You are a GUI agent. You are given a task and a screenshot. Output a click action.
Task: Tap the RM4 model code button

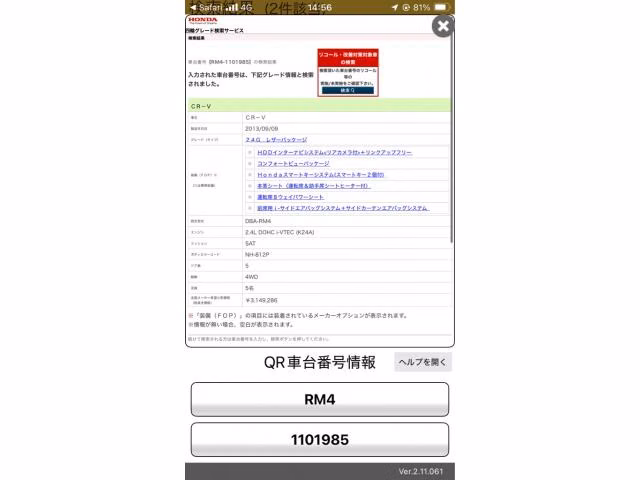click(x=320, y=399)
